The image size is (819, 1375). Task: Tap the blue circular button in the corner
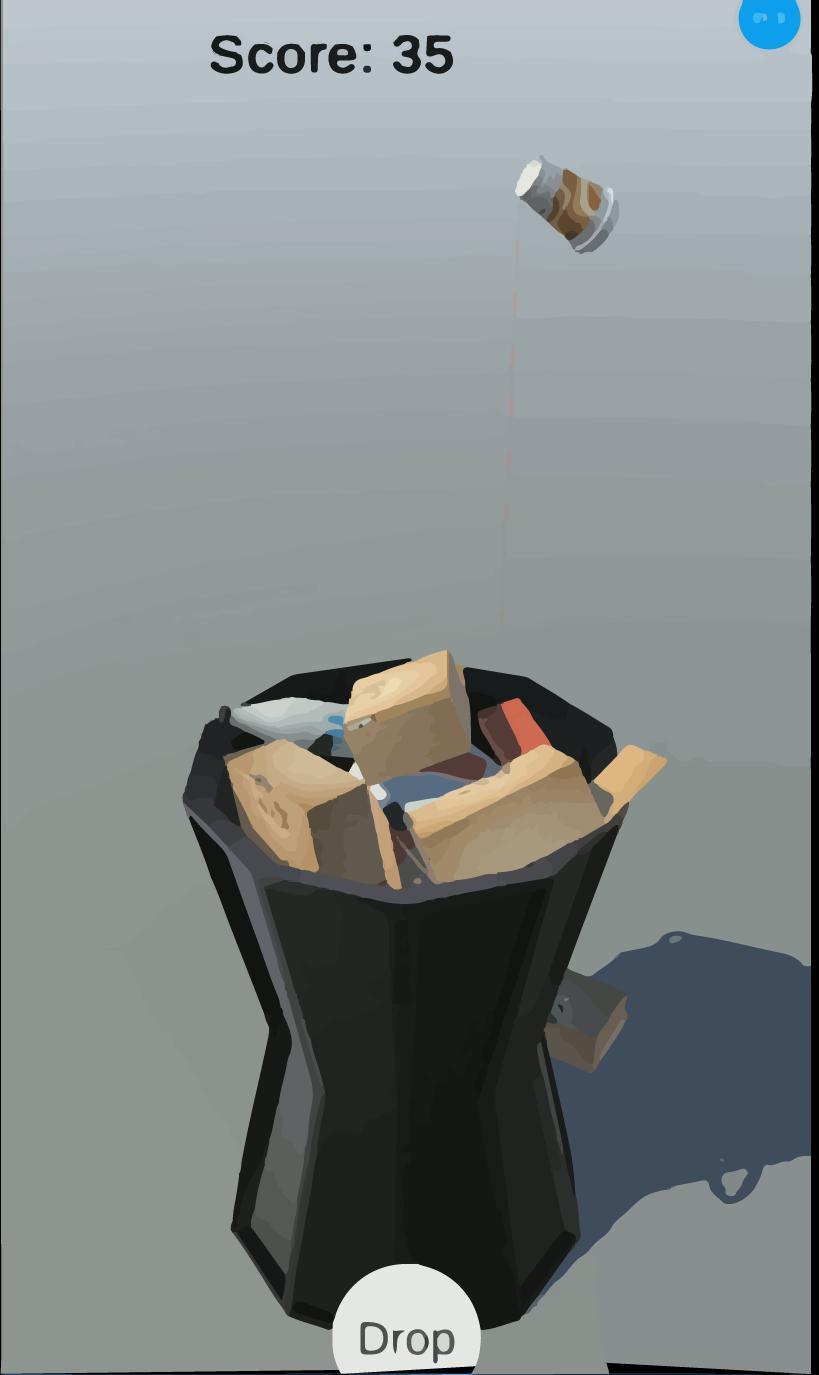pos(769,19)
